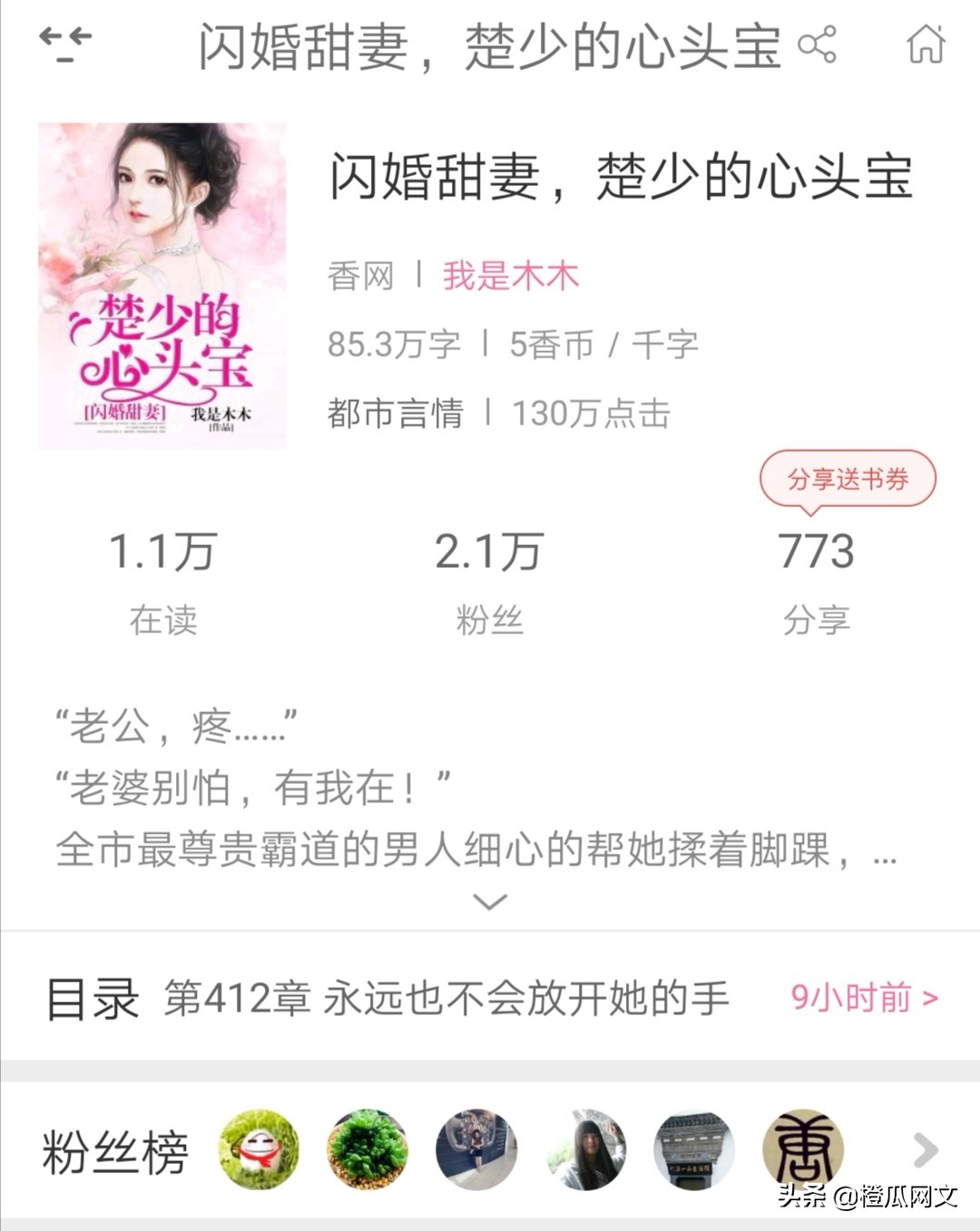The image size is (980, 1231).
Task: Tap the green plant fan avatar
Action: pos(367,1149)
